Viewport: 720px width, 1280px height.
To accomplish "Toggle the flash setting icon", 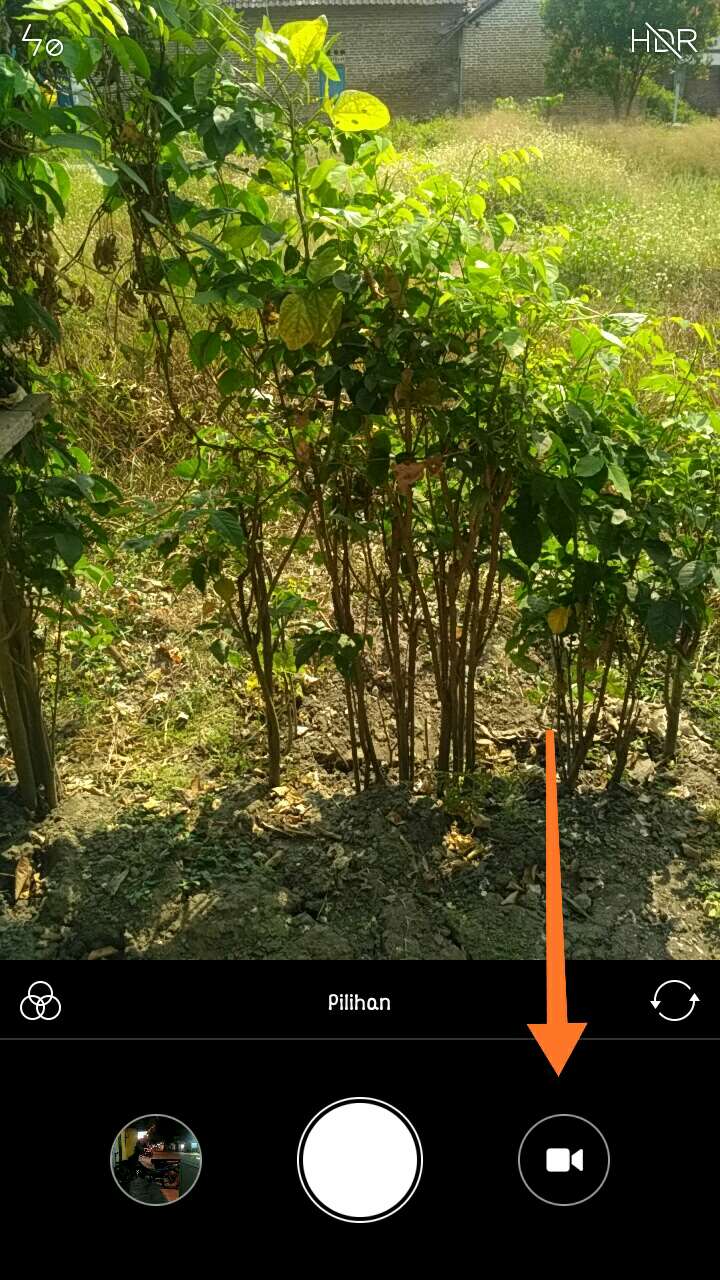I will [42, 42].
